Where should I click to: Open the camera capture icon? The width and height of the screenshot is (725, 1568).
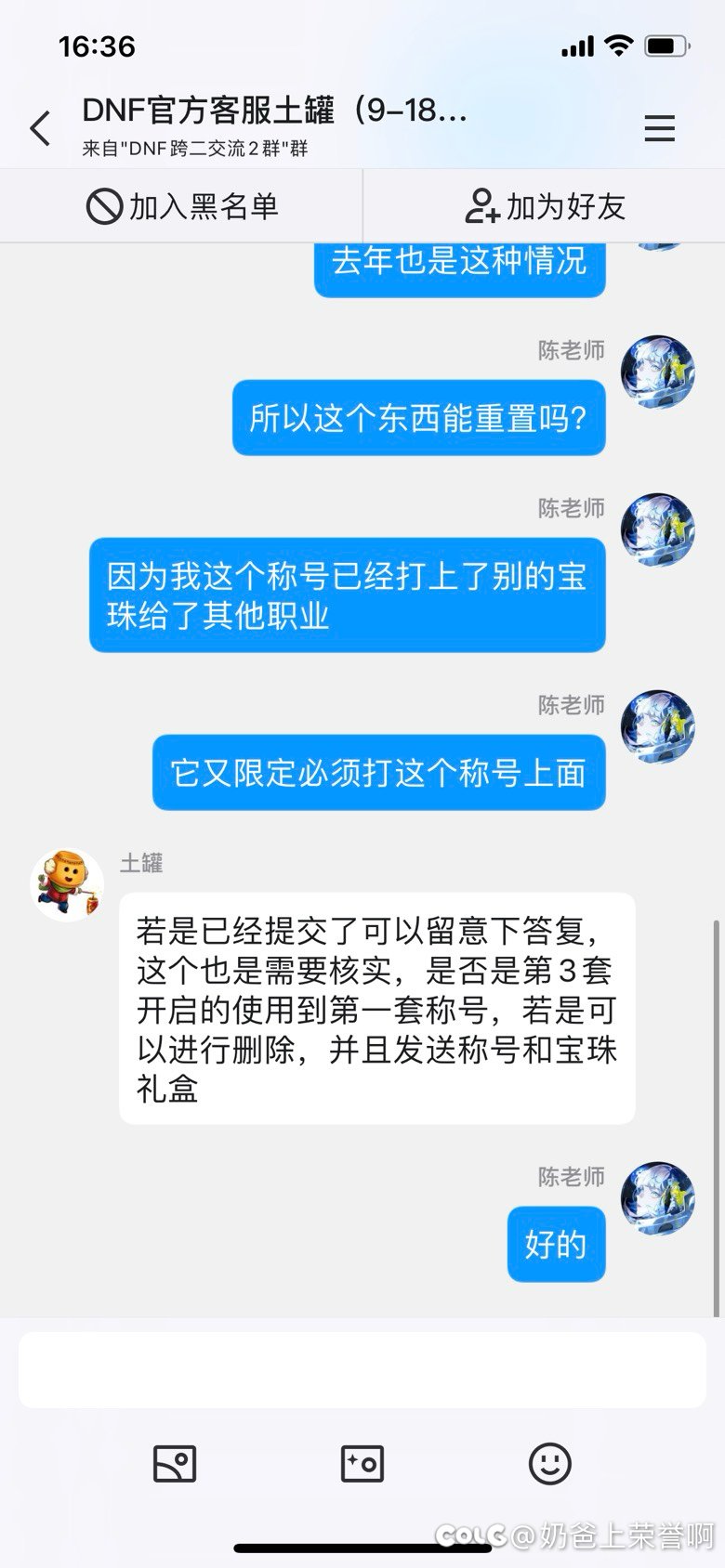tap(362, 1464)
